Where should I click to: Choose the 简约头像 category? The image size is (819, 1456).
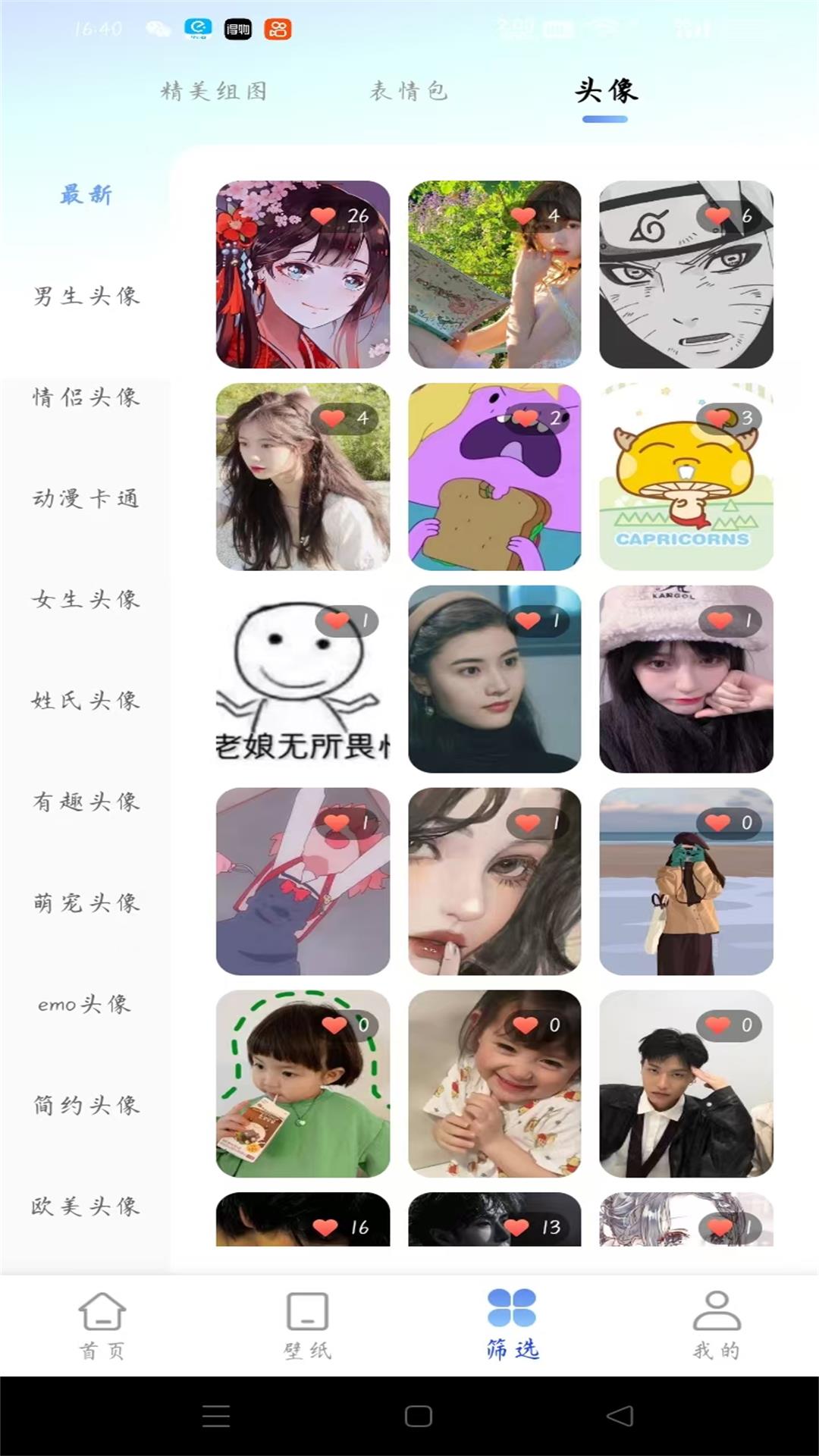[x=86, y=1105]
